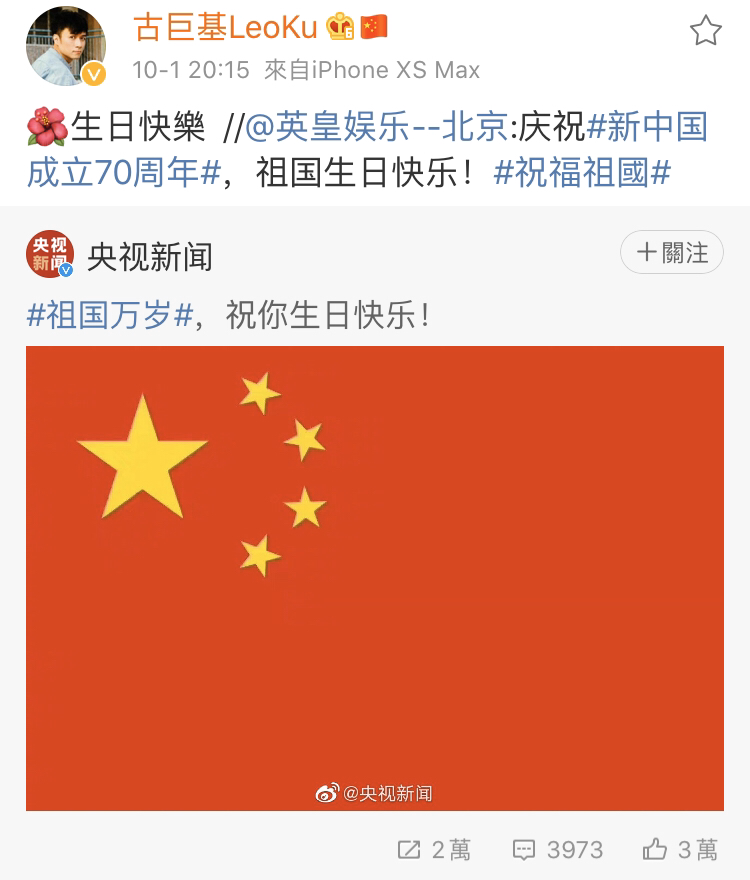The height and width of the screenshot is (880, 750).
Task: Open 古巨基LeoKu's profile picture
Action: click(66, 46)
